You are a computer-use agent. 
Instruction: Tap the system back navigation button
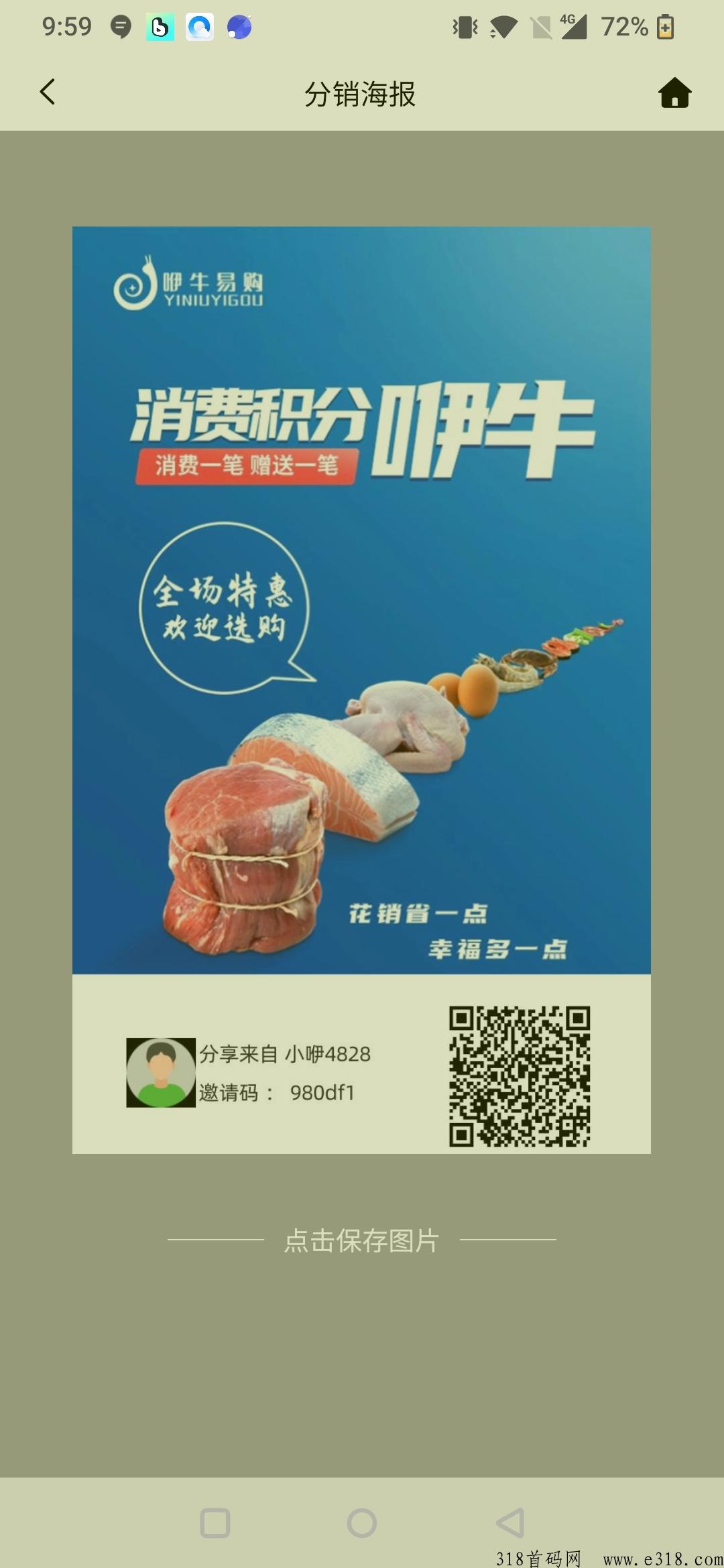pyautogui.click(x=510, y=1522)
